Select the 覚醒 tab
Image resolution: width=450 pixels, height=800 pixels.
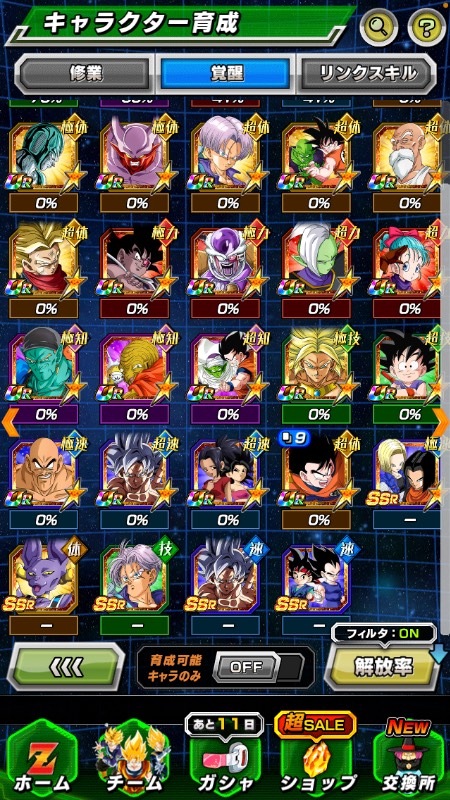pos(226,74)
